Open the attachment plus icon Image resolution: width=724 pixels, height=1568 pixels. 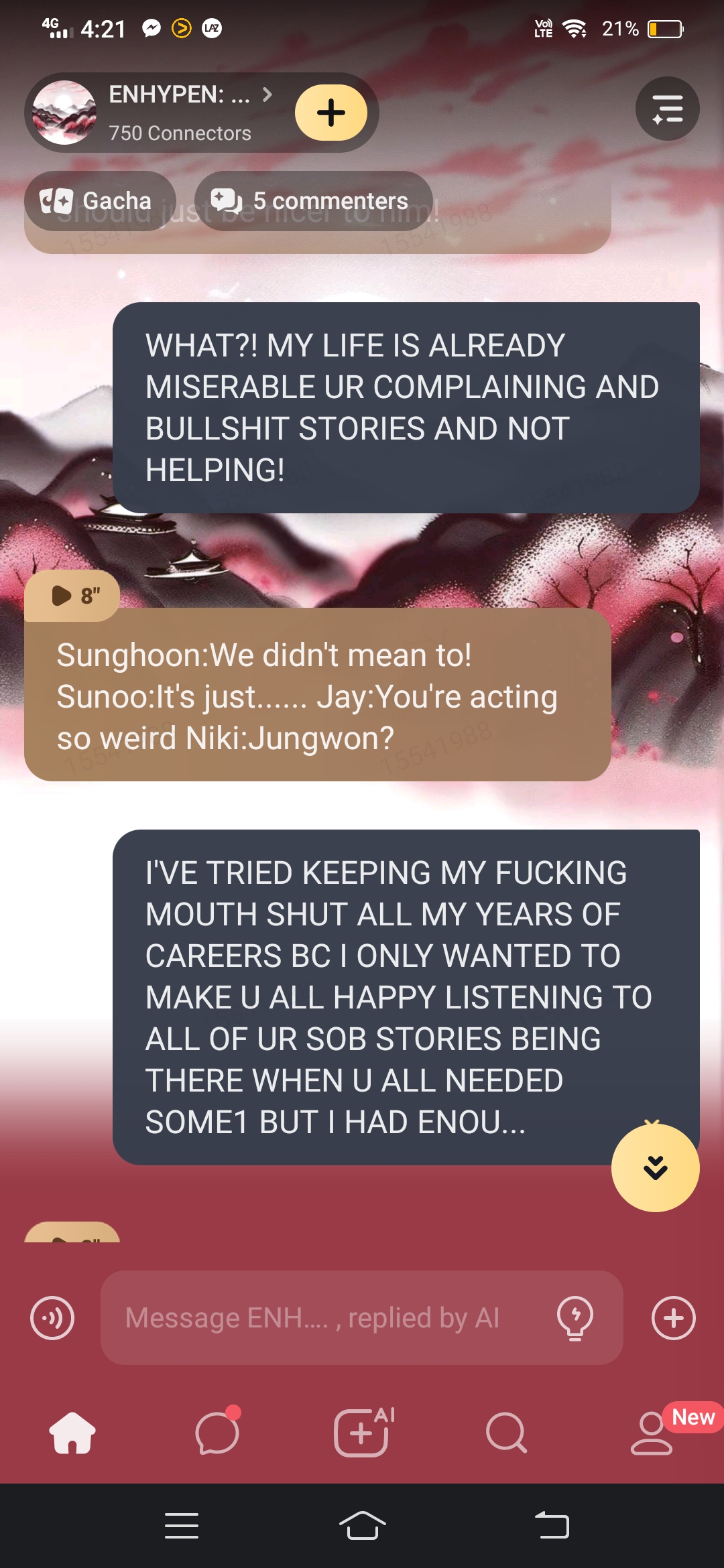click(x=673, y=1318)
